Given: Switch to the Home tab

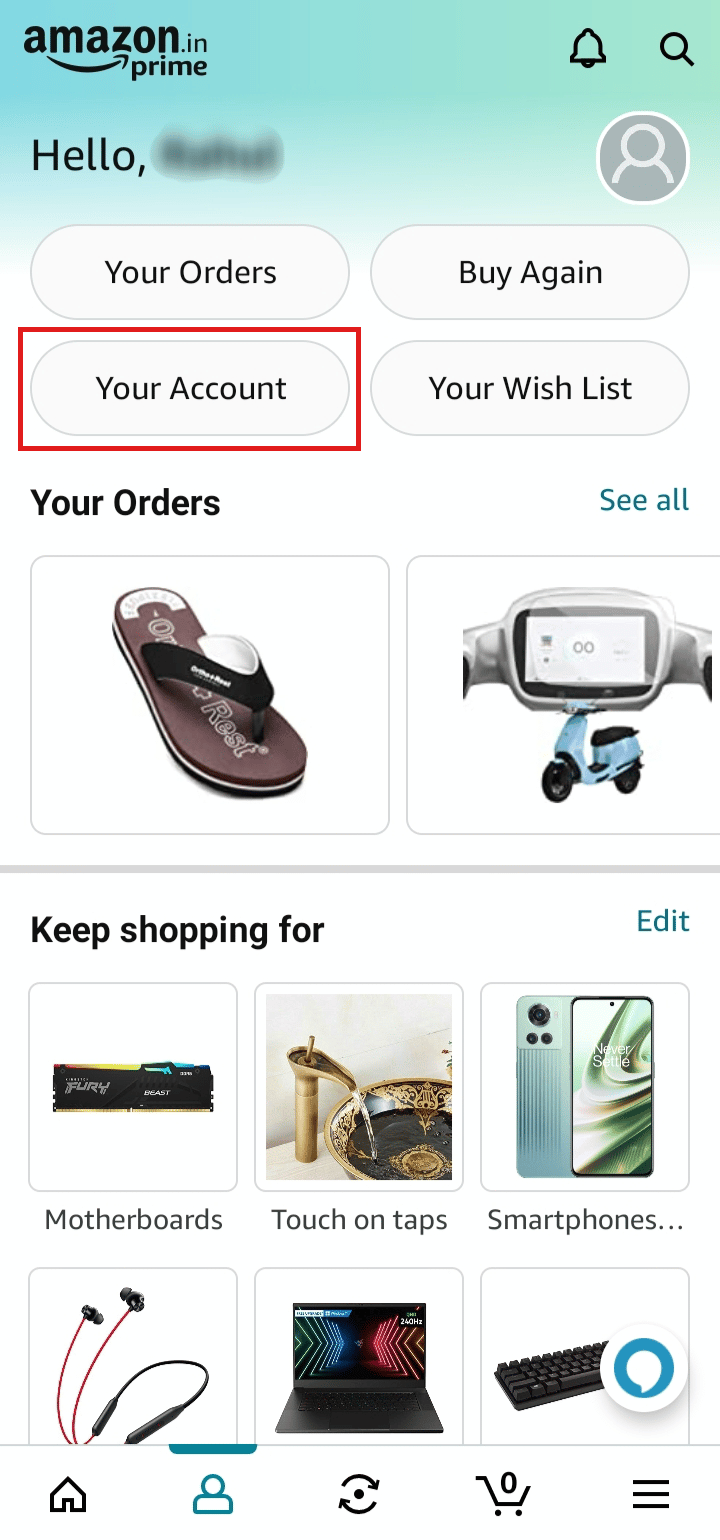Looking at the screenshot, I should (68, 1495).
